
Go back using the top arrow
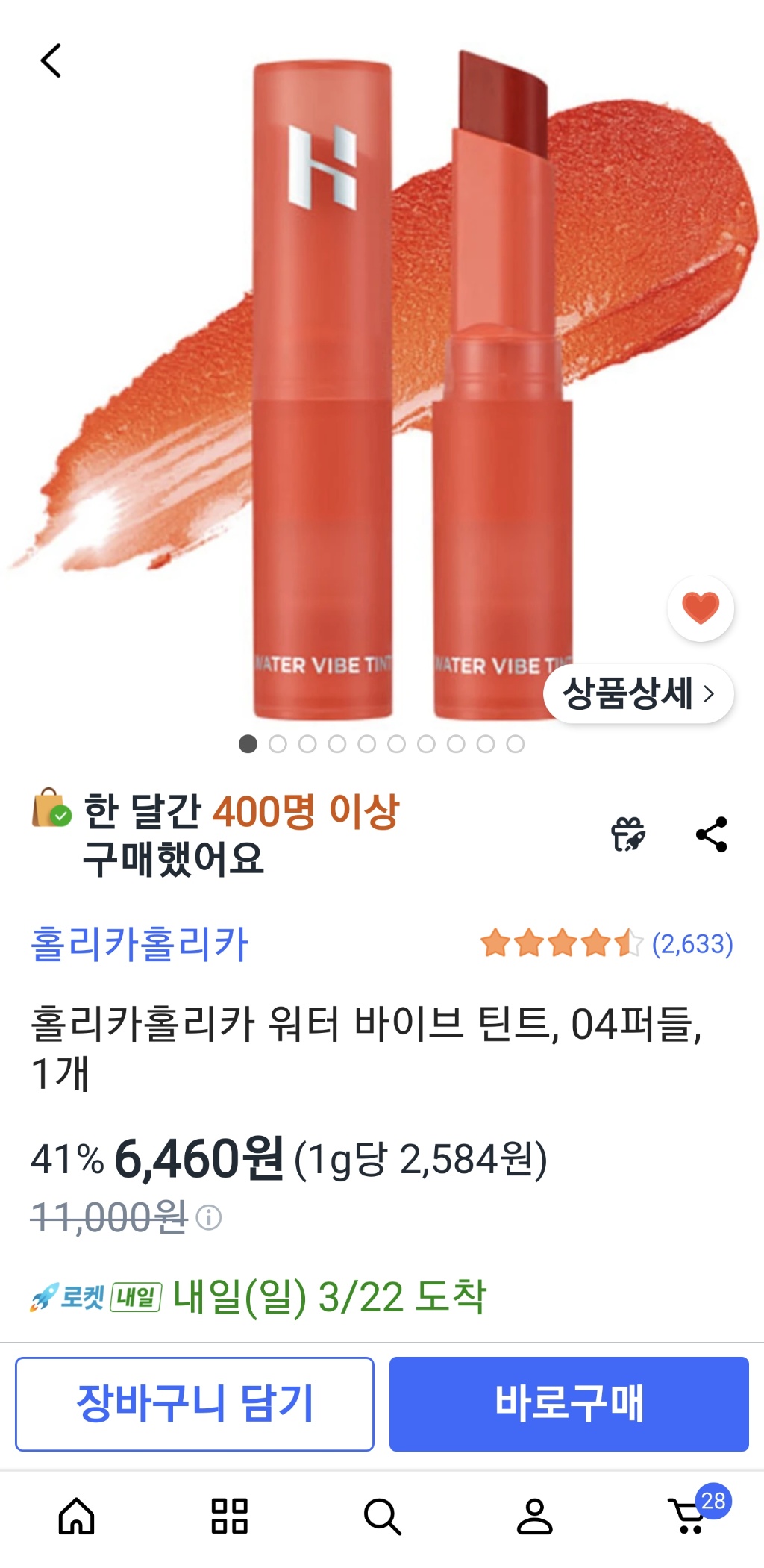pos(51,60)
